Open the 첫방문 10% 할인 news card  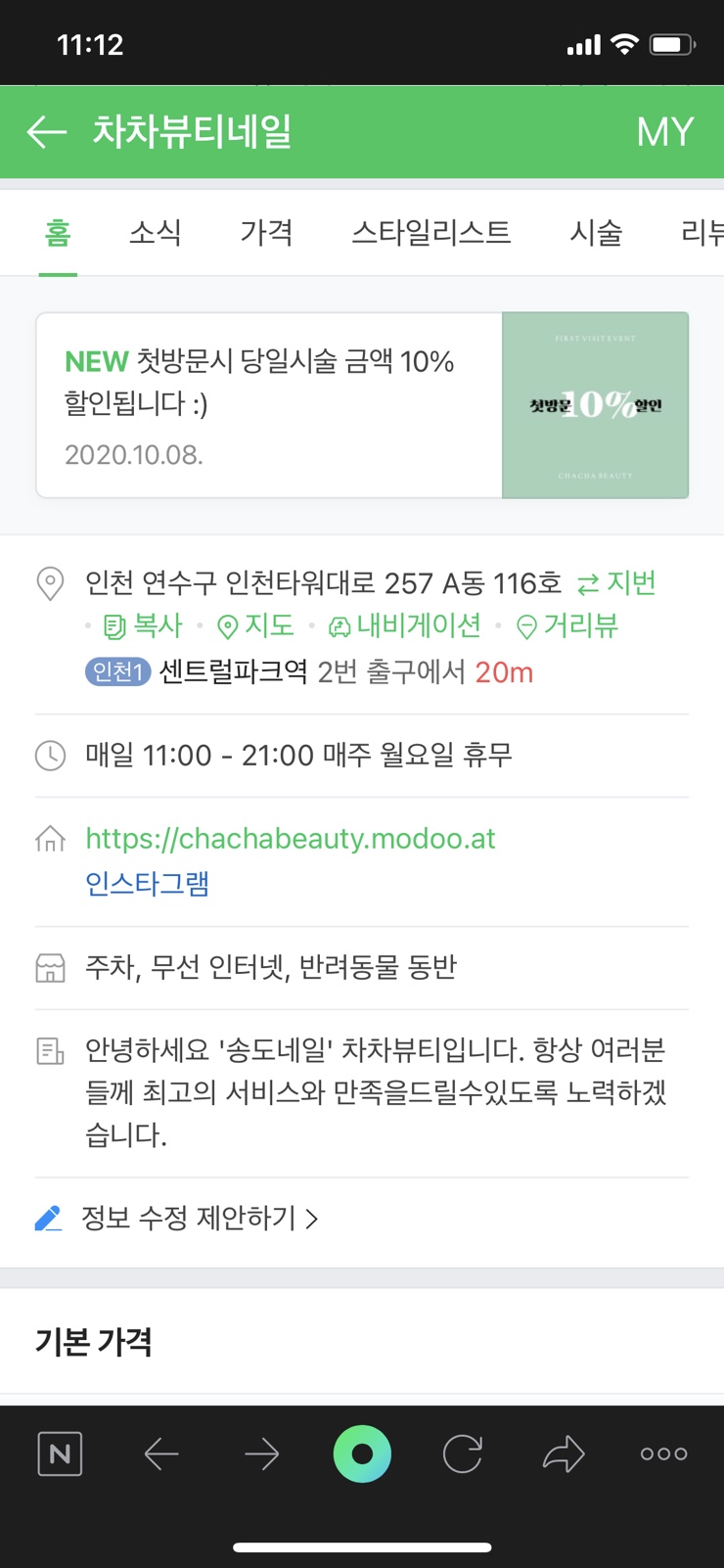pyautogui.click(x=362, y=405)
